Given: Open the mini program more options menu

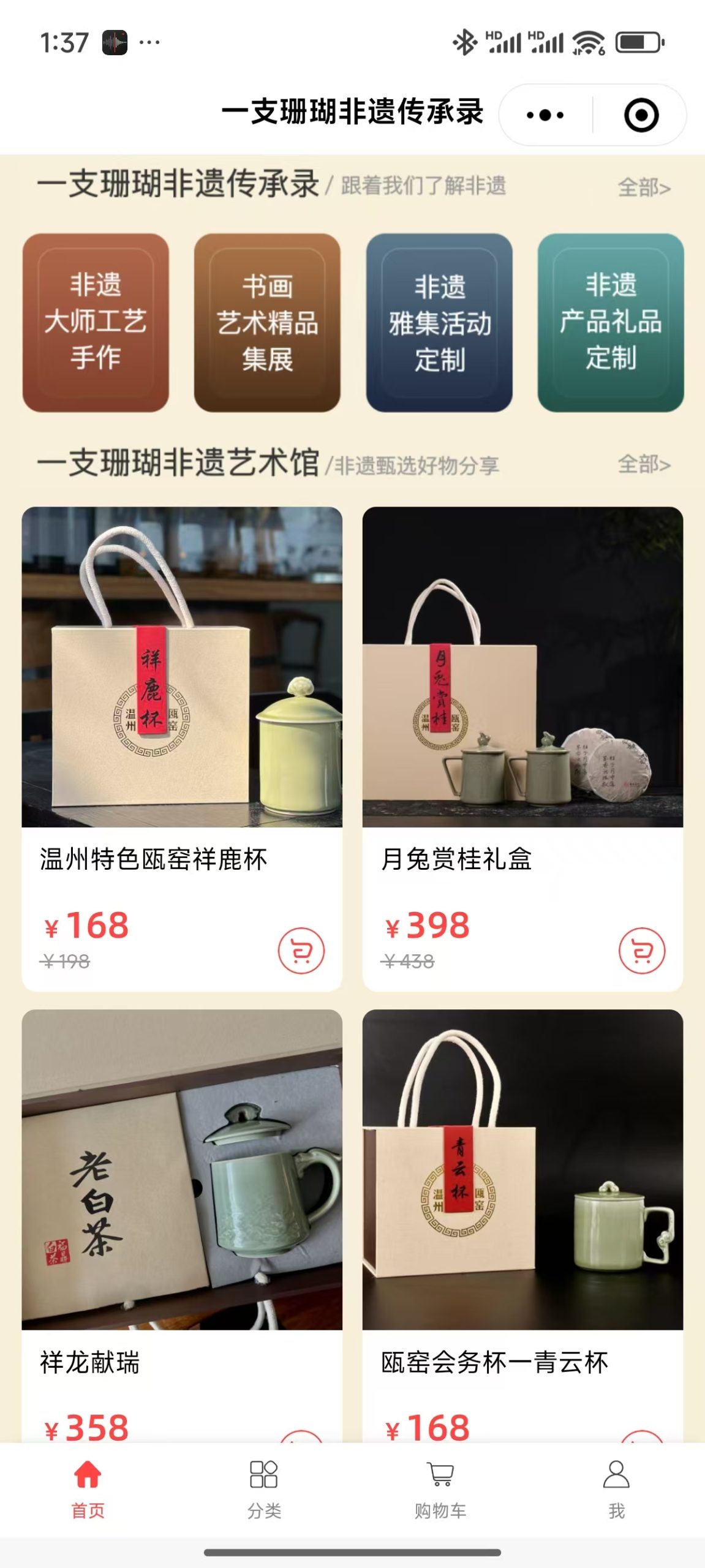Looking at the screenshot, I should (545, 115).
